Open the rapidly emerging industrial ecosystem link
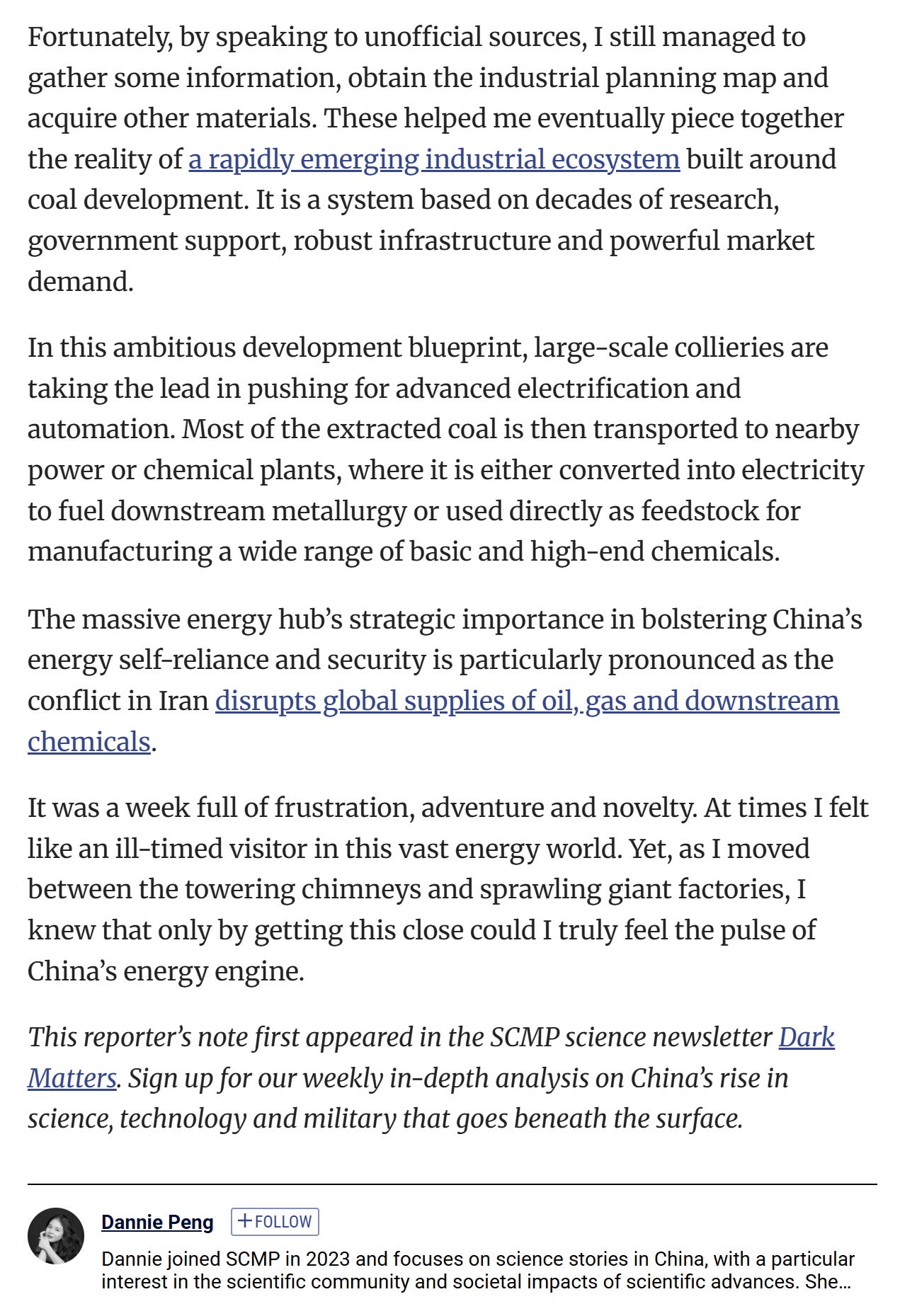Image resolution: width=900 pixels, height=1316 pixels. click(x=434, y=159)
